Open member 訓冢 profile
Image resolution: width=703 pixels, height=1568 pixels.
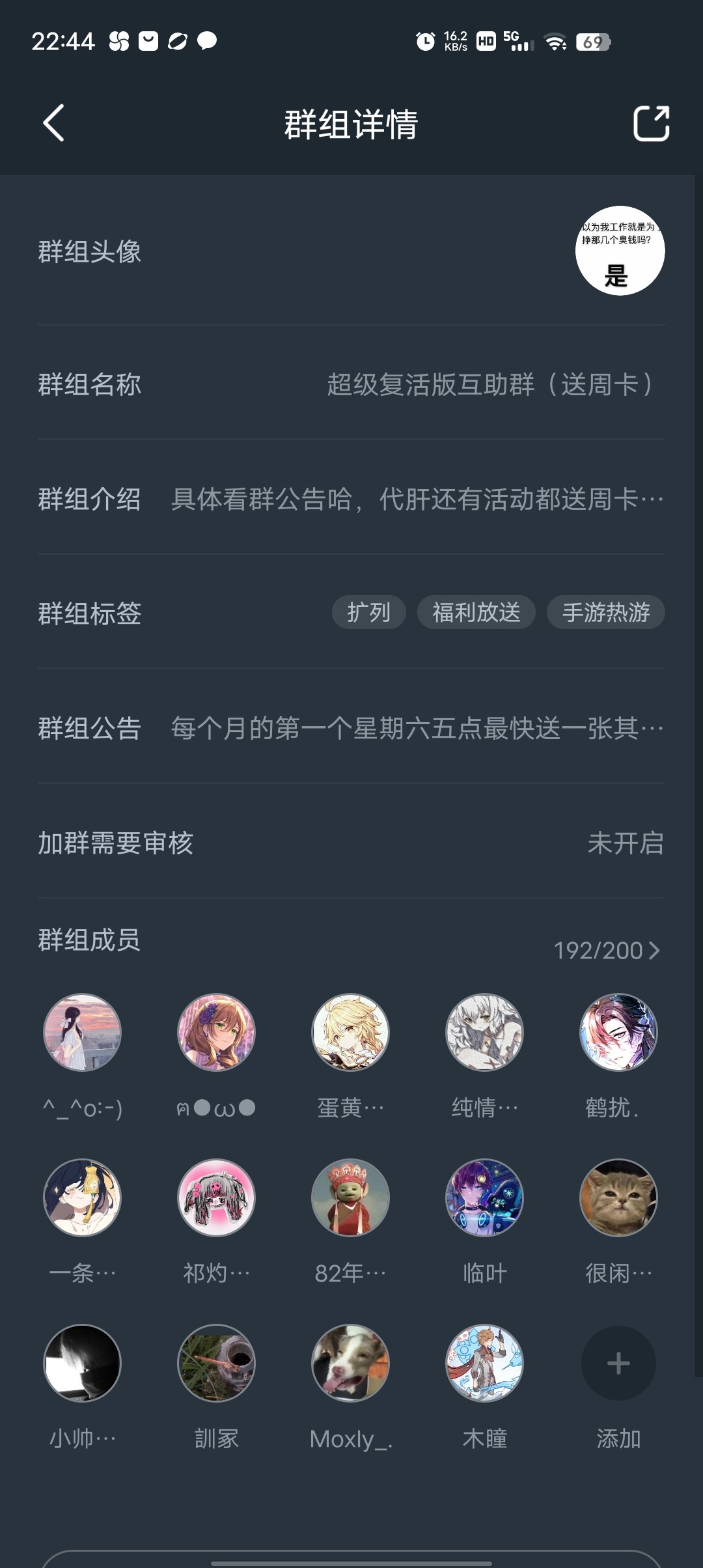point(216,1363)
